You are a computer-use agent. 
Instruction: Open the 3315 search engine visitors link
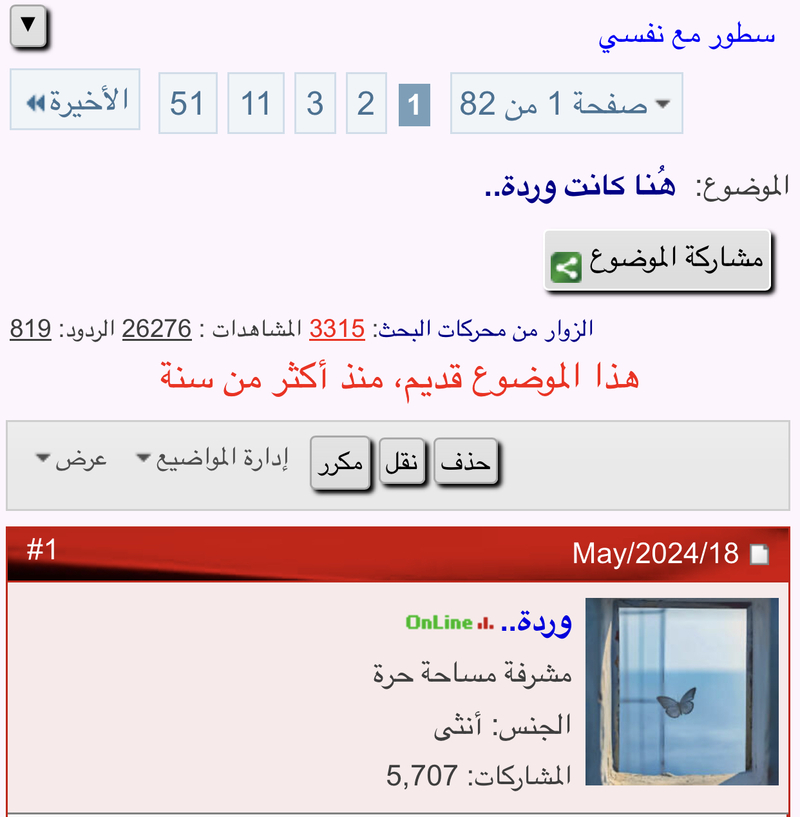coord(337,328)
